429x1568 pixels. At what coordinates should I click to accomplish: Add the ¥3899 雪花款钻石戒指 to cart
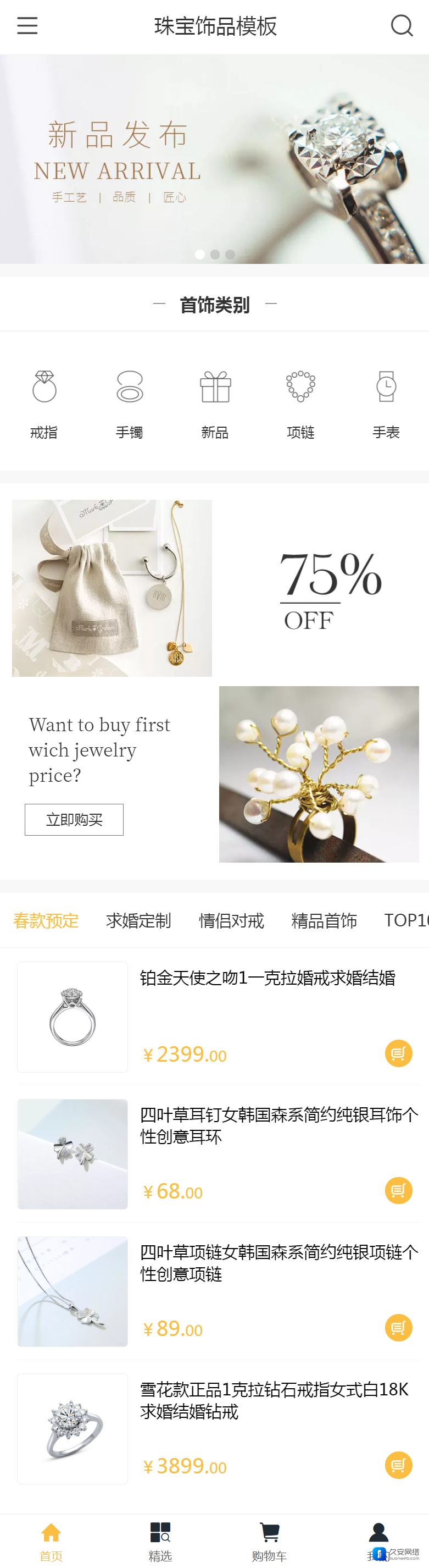399,1465
